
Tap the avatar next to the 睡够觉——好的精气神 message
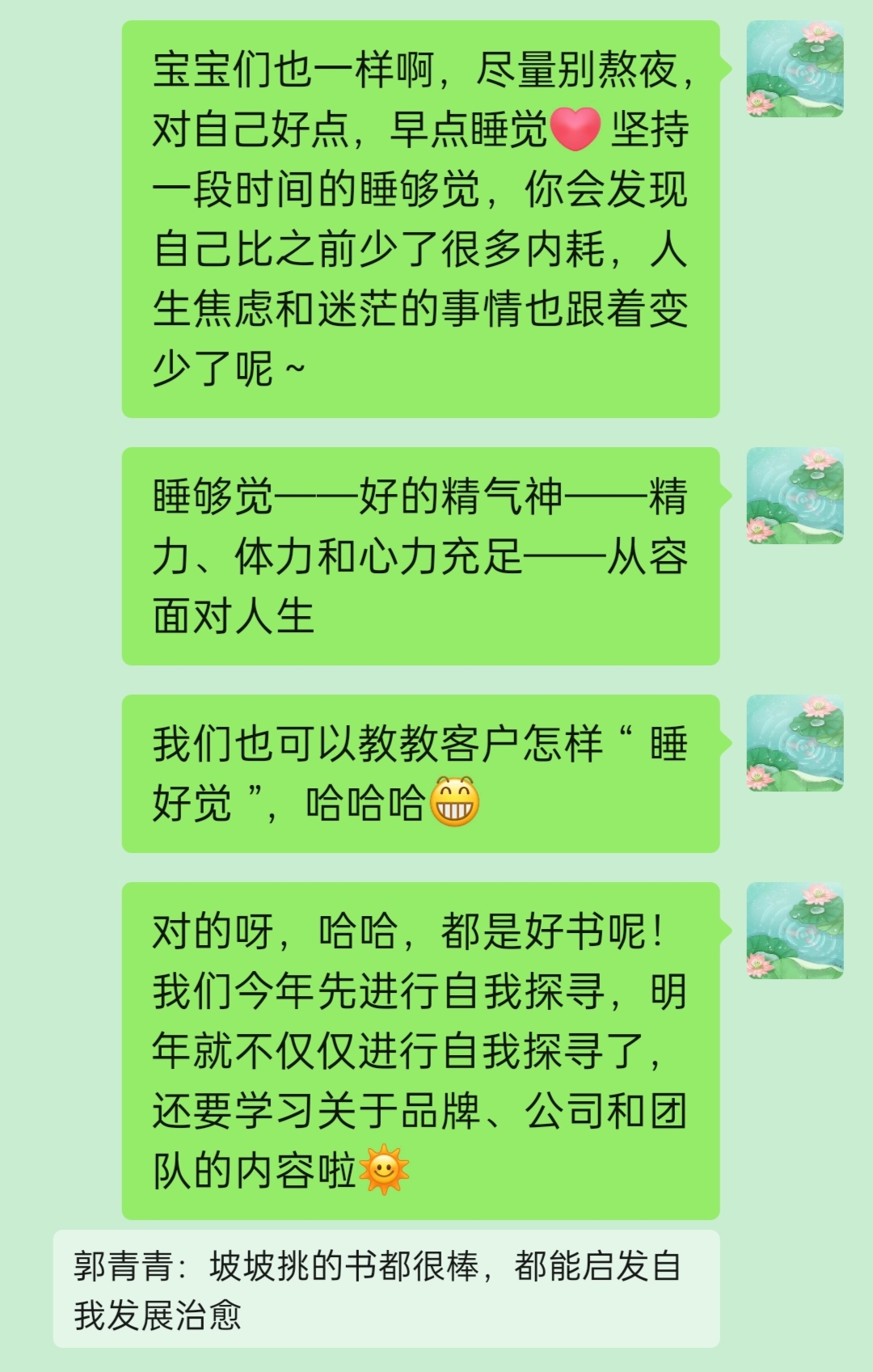point(795,496)
